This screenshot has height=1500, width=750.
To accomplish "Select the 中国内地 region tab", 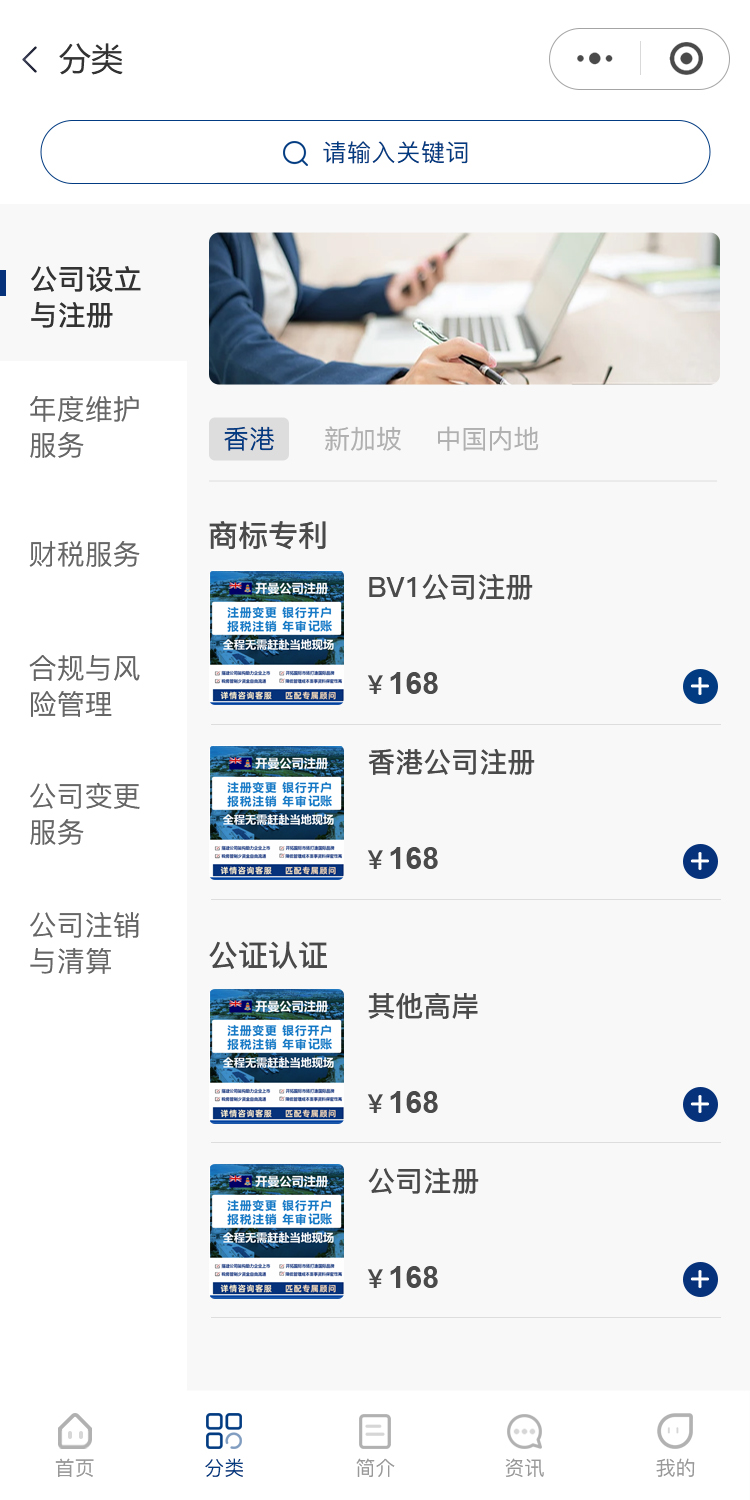I will tap(487, 439).
